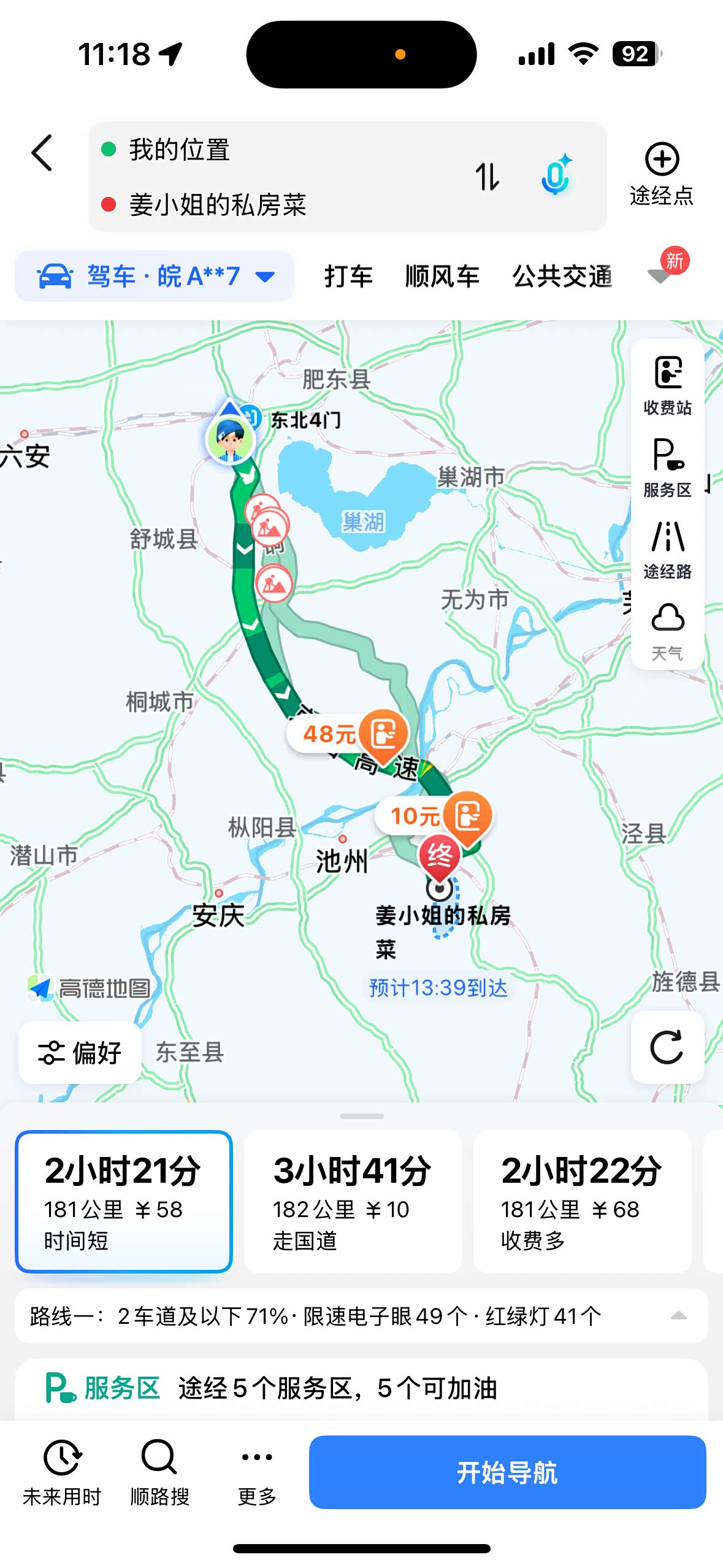Select the 2小时22分 route option
Screen dimensions: 723x1568
[581, 1201]
